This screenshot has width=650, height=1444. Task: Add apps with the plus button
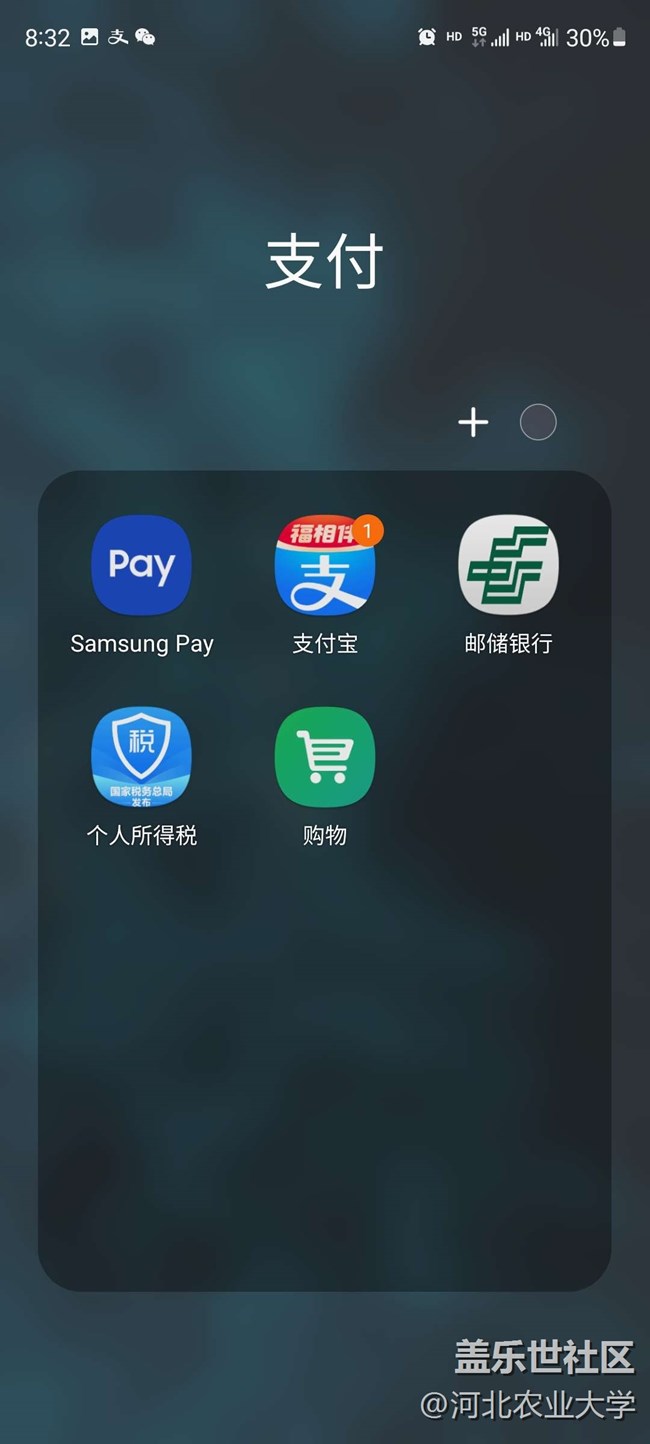tap(473, 423)
